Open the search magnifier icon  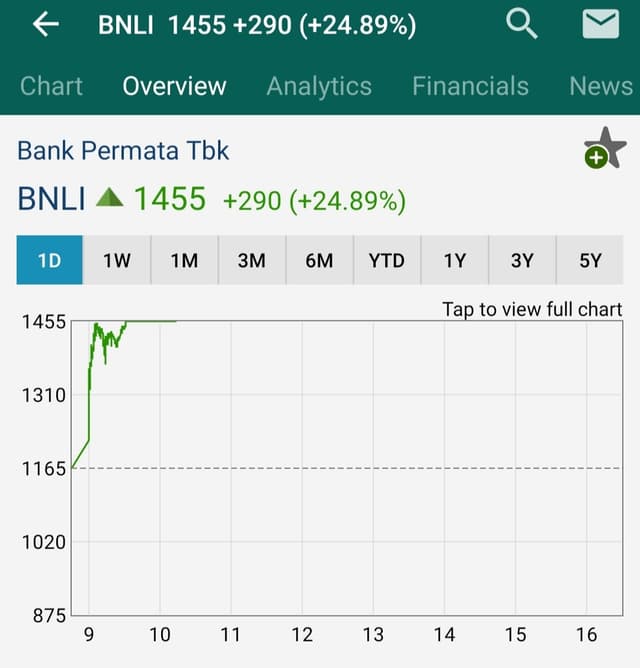(522, 24)
